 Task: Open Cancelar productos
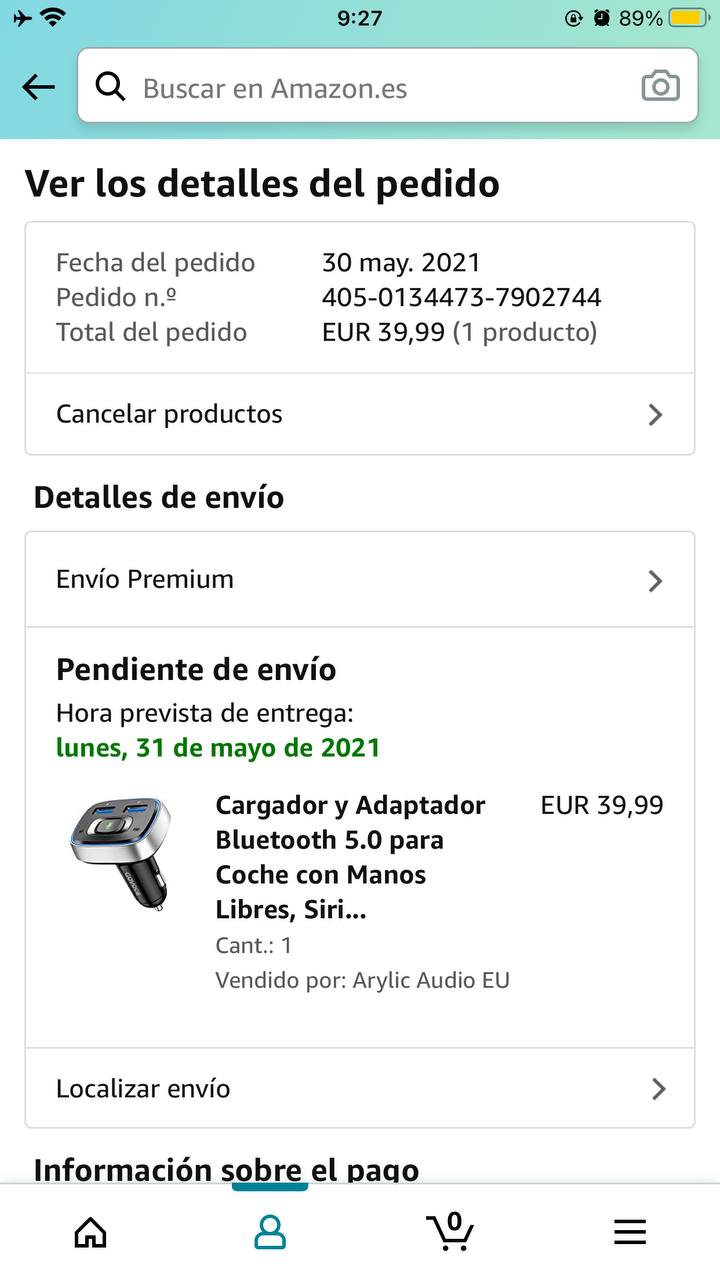(360, 414)
